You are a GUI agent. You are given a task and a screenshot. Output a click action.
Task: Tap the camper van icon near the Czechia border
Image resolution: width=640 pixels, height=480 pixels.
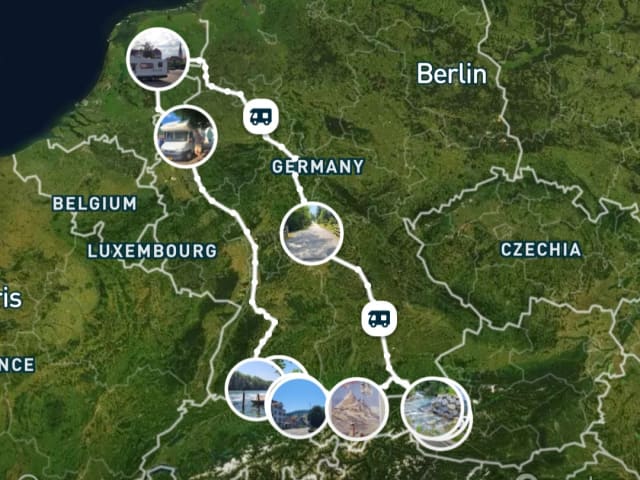point(379,319)
